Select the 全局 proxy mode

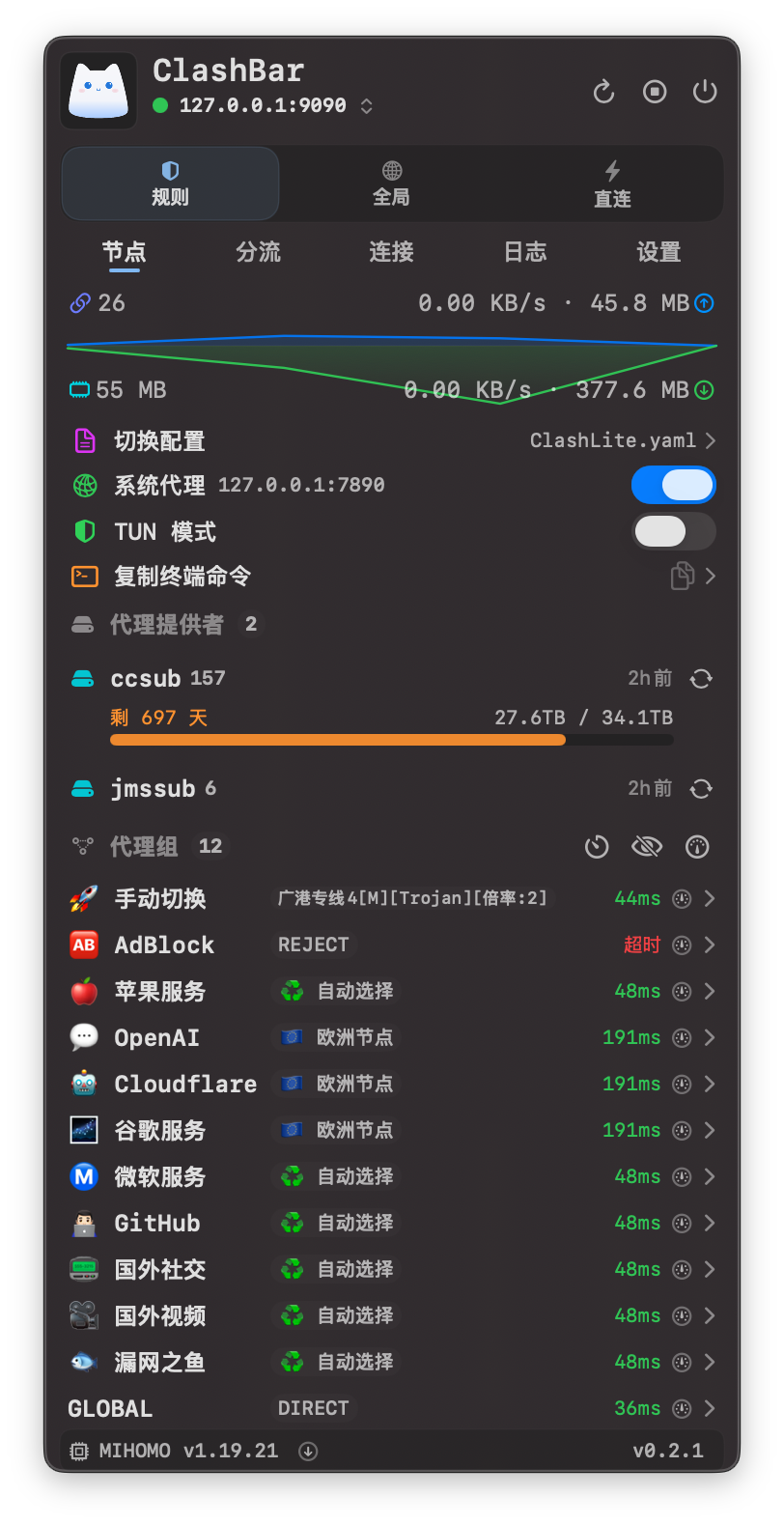[390, 183]
